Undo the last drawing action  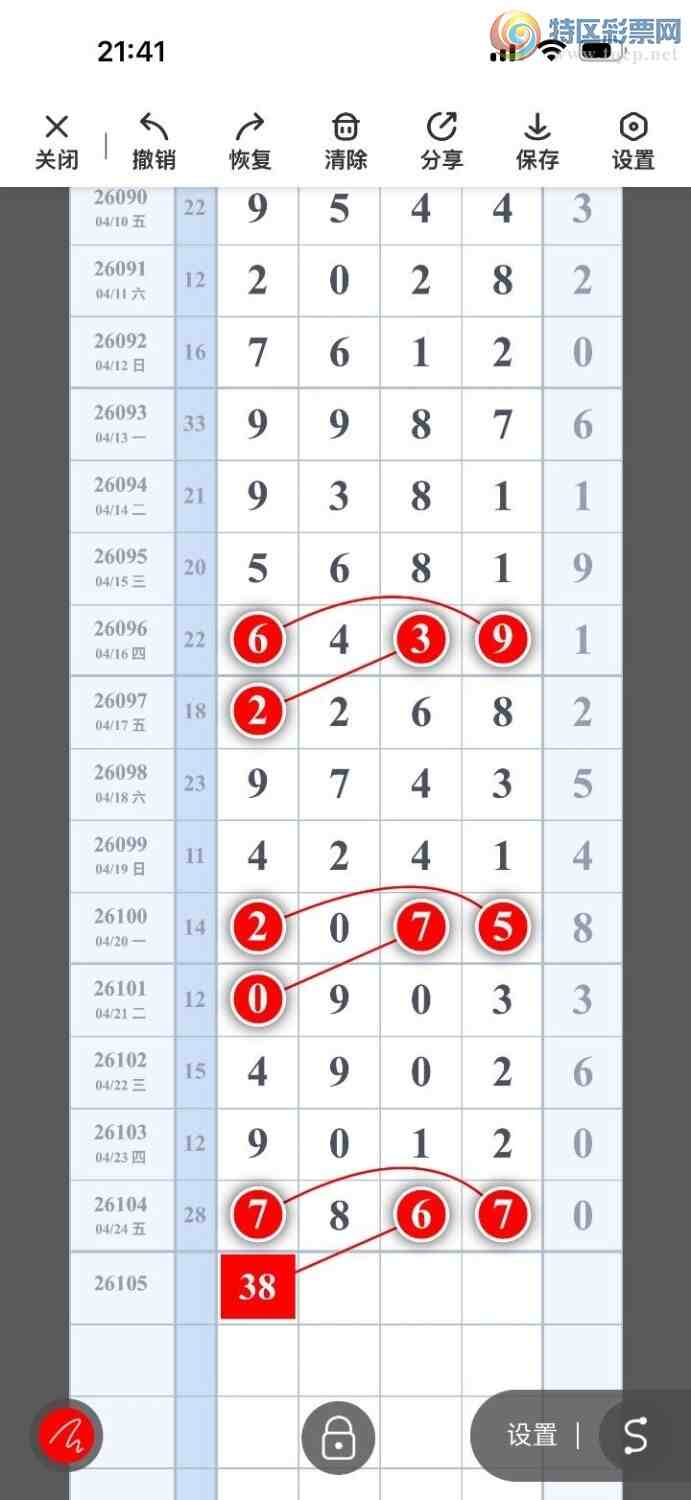pyautogui.click(x=153, y=141)
